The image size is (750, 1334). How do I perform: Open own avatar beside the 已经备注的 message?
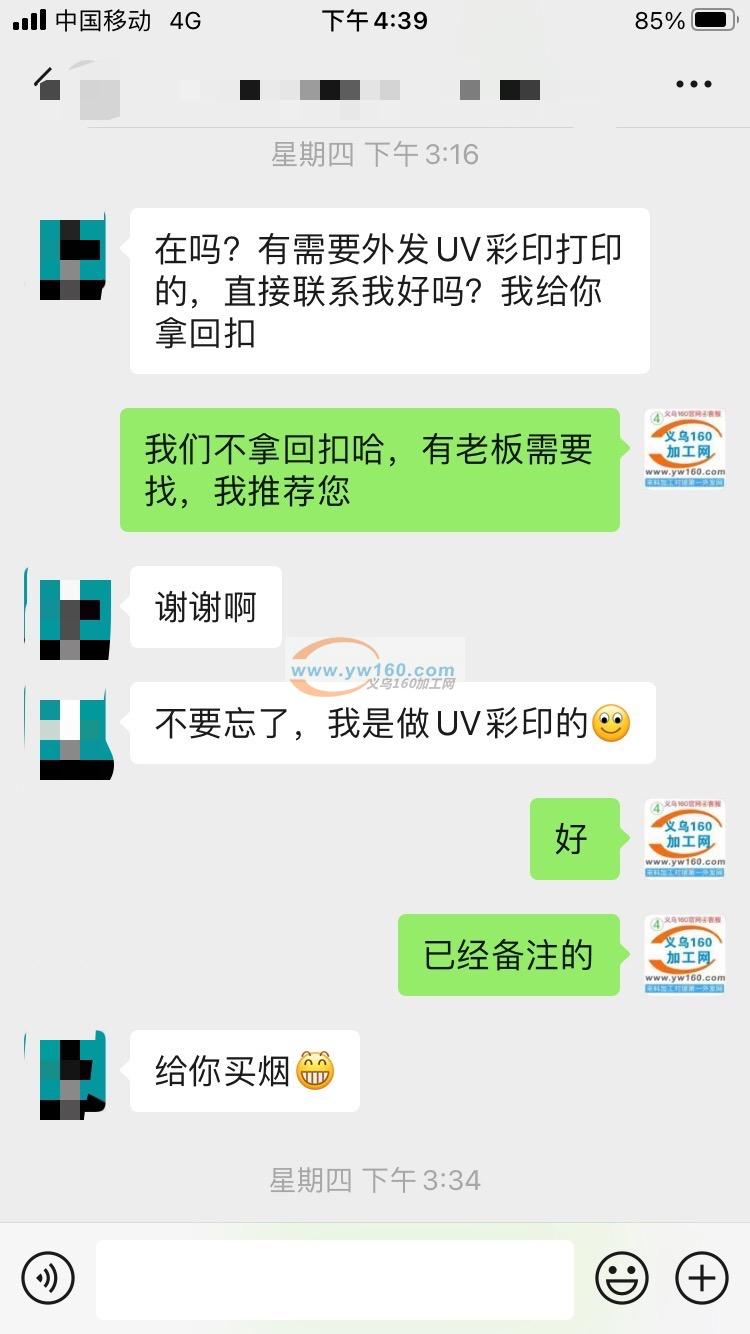click(x=685, y=955)
